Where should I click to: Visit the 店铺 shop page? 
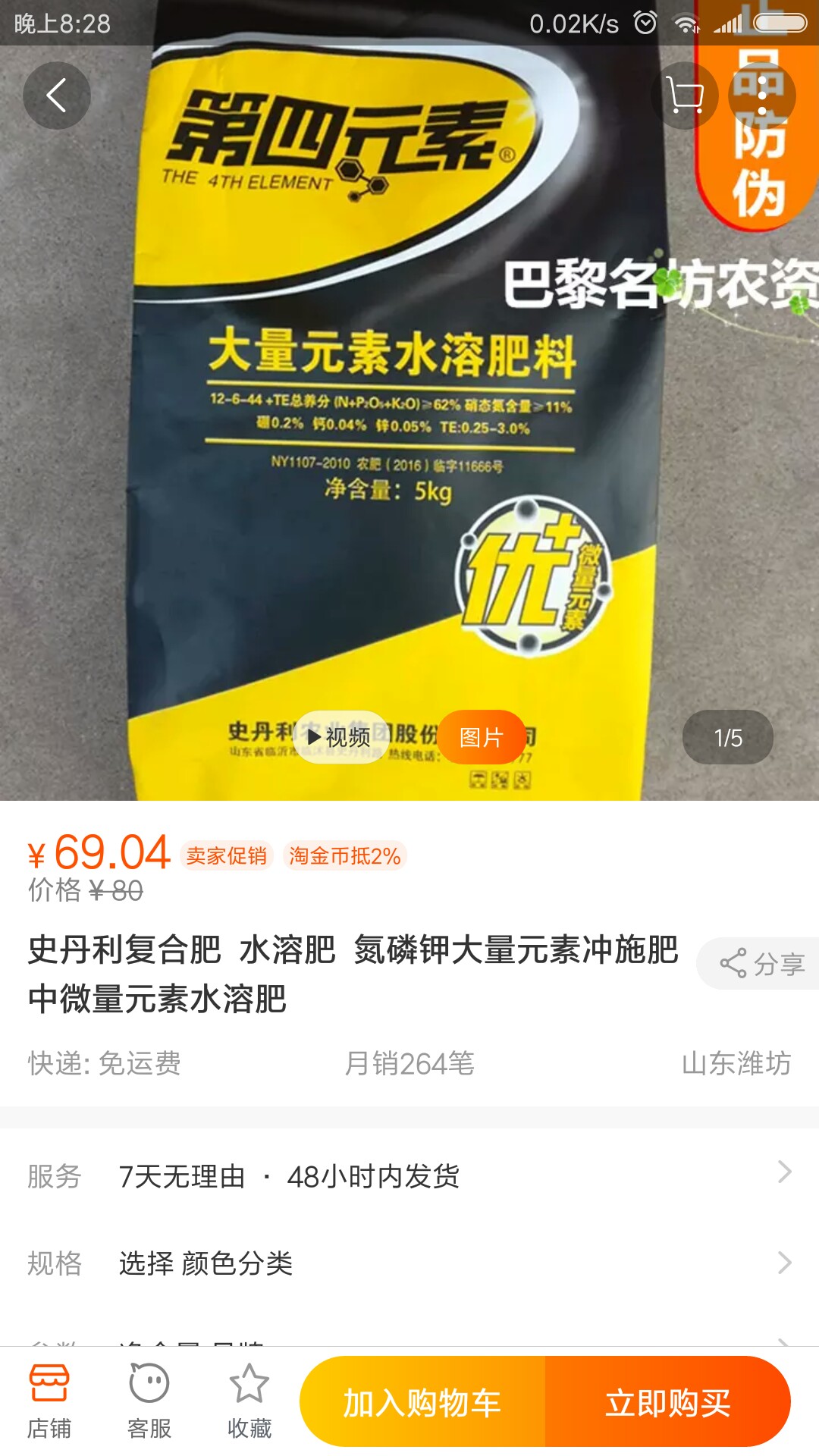click(49, 1401)
